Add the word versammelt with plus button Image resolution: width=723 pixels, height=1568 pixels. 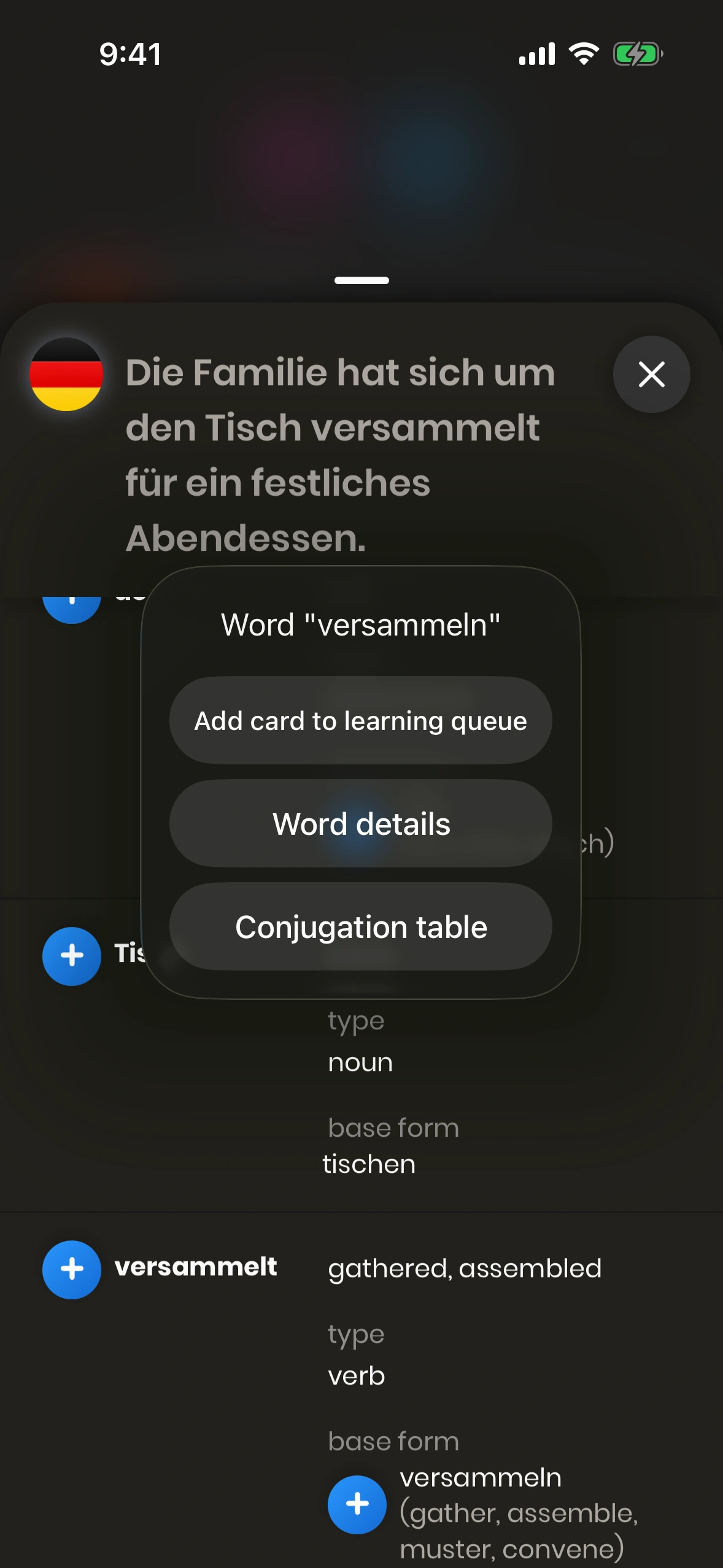click(x=72, y=1269)
